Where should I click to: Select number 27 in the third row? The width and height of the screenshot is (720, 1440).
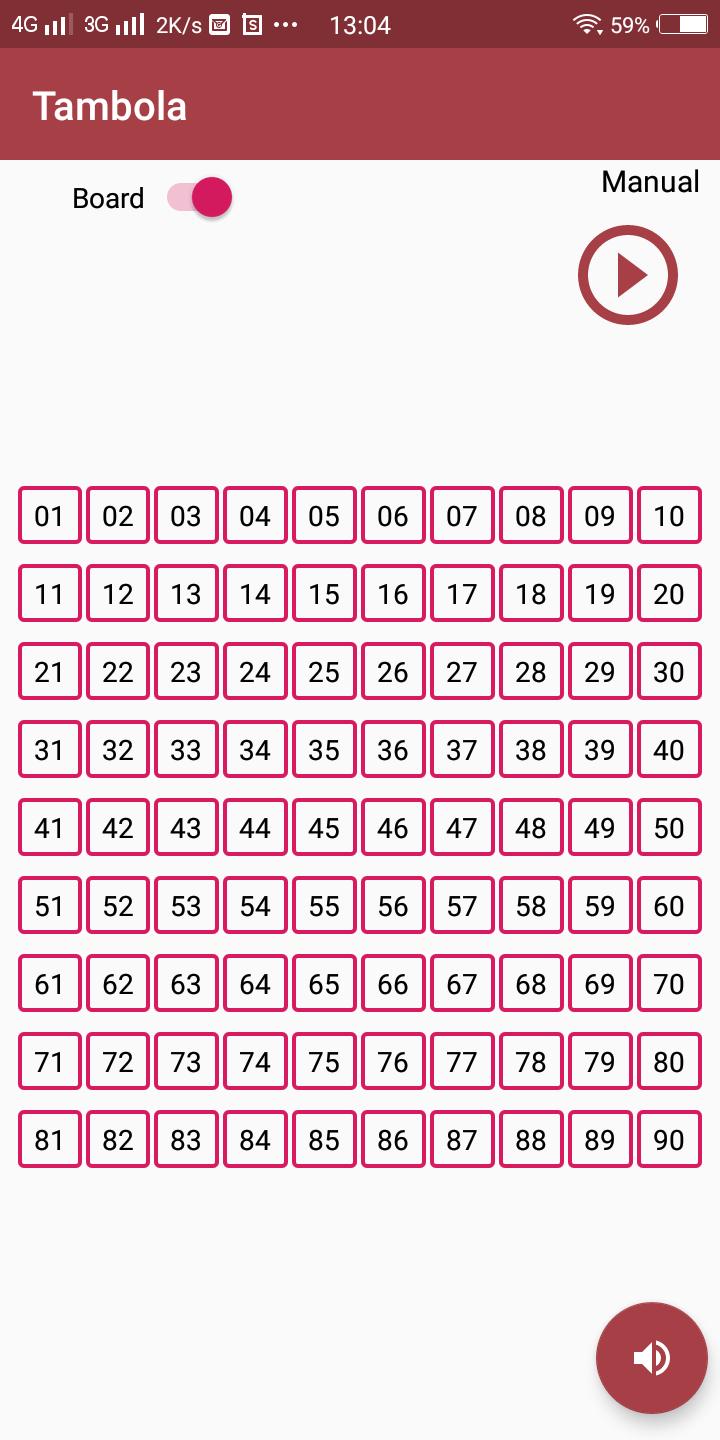coord(461,672)
